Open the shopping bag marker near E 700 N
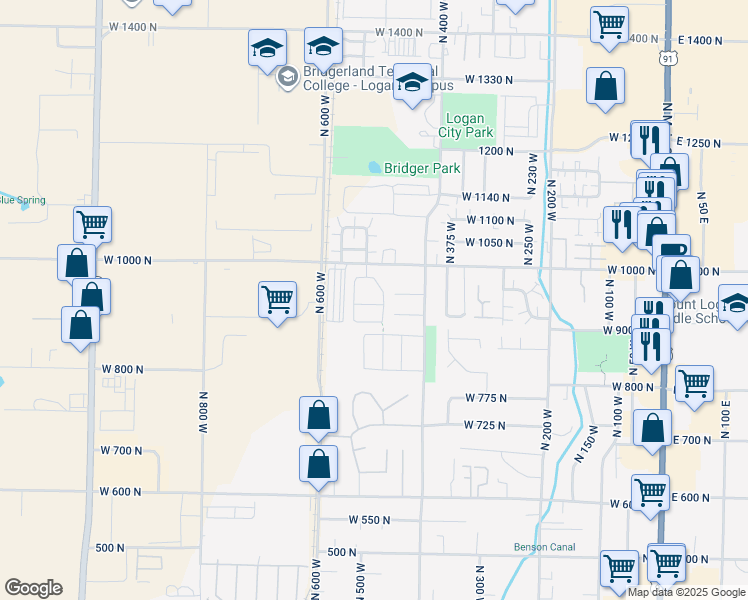The height and width of the screenshot is (600, 748). pyautogui.click(x=652, y=428)
